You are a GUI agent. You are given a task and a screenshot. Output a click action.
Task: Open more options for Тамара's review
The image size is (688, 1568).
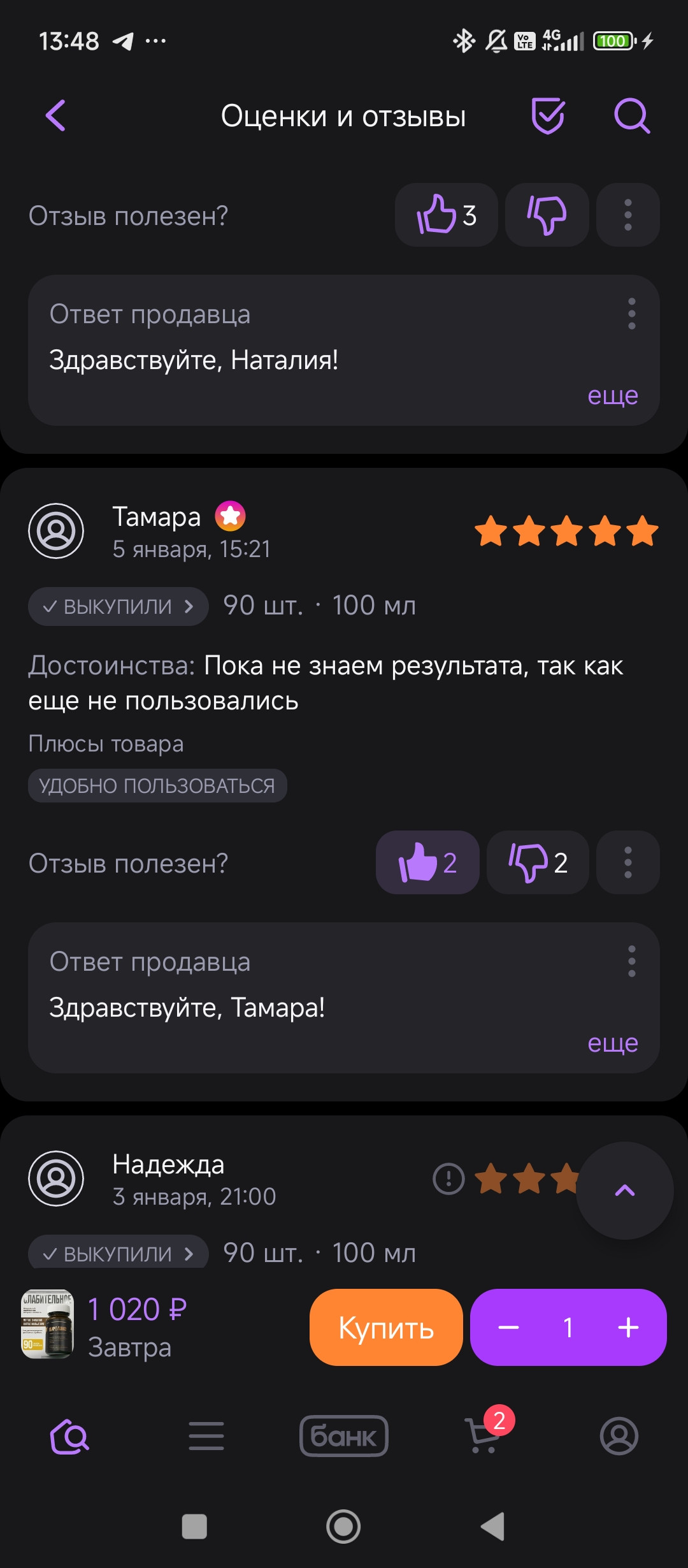[627, 862]
